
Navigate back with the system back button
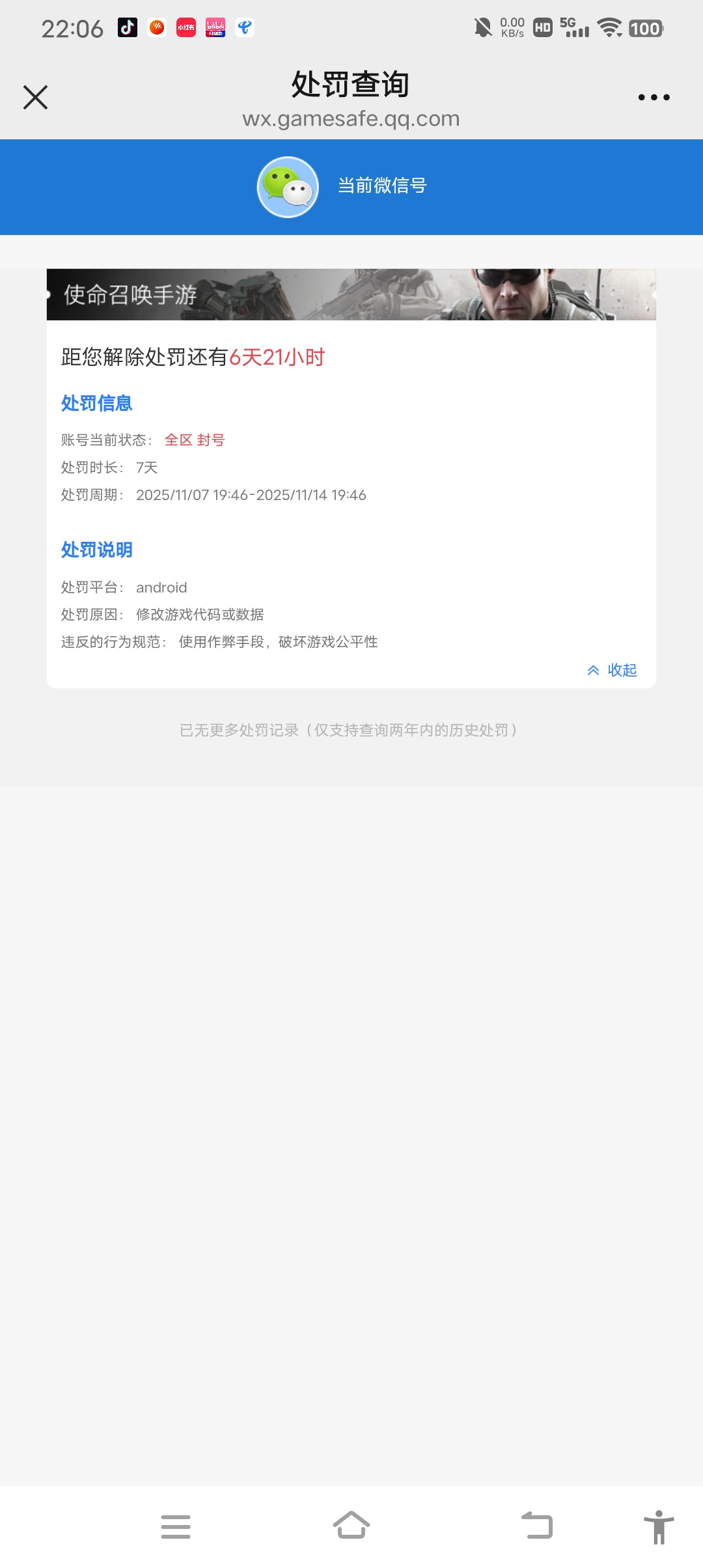tap(538, 1526)
